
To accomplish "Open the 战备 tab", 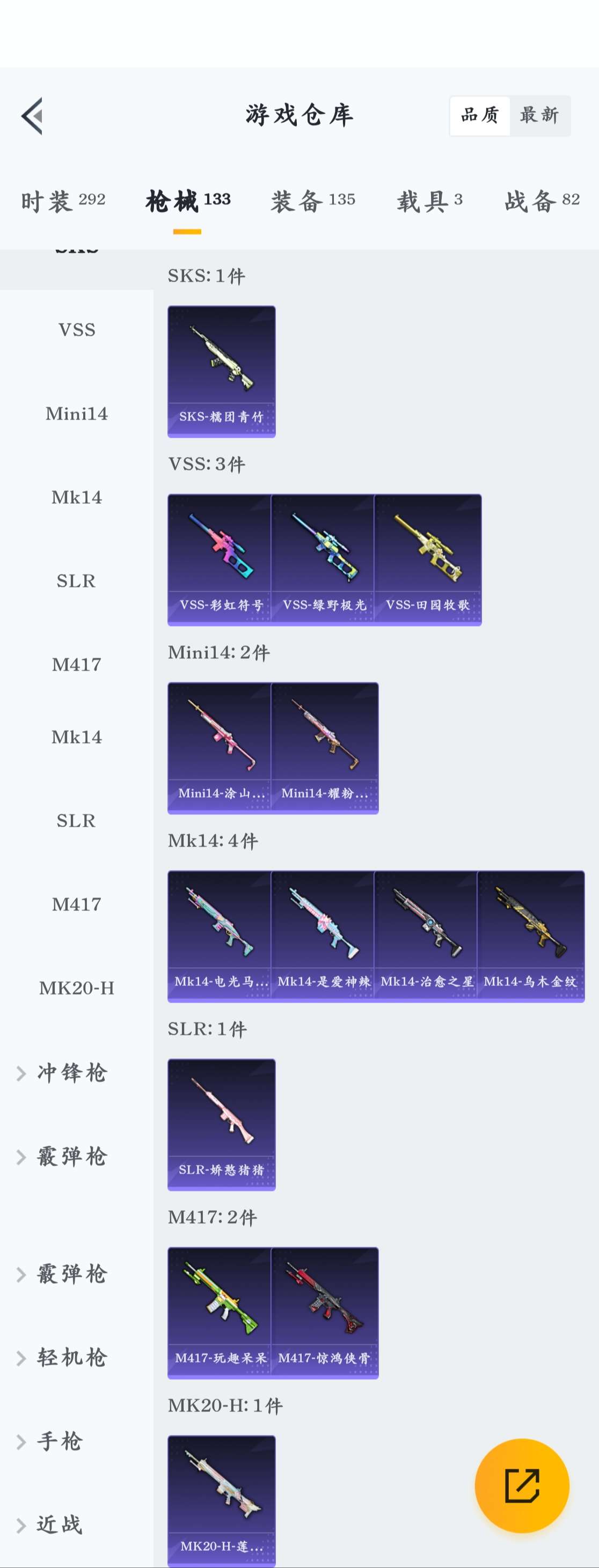I will [x=542, y=201].
